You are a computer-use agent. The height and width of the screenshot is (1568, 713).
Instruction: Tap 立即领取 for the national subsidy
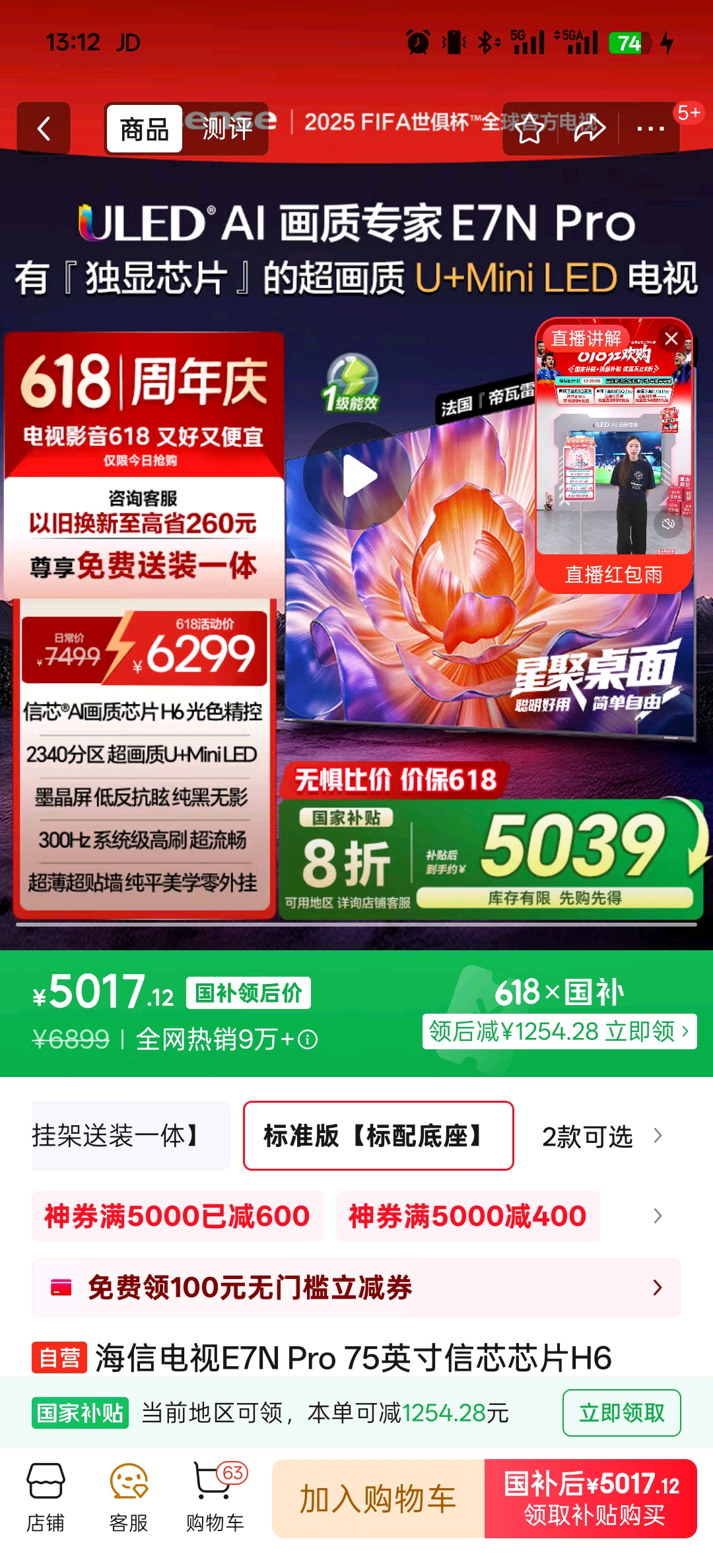pos(621,1413)
